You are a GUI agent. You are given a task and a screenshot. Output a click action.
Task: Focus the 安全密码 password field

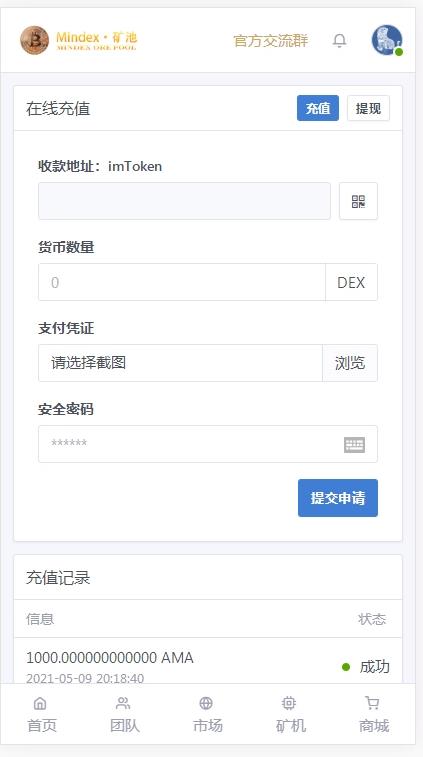click(208, 444)
